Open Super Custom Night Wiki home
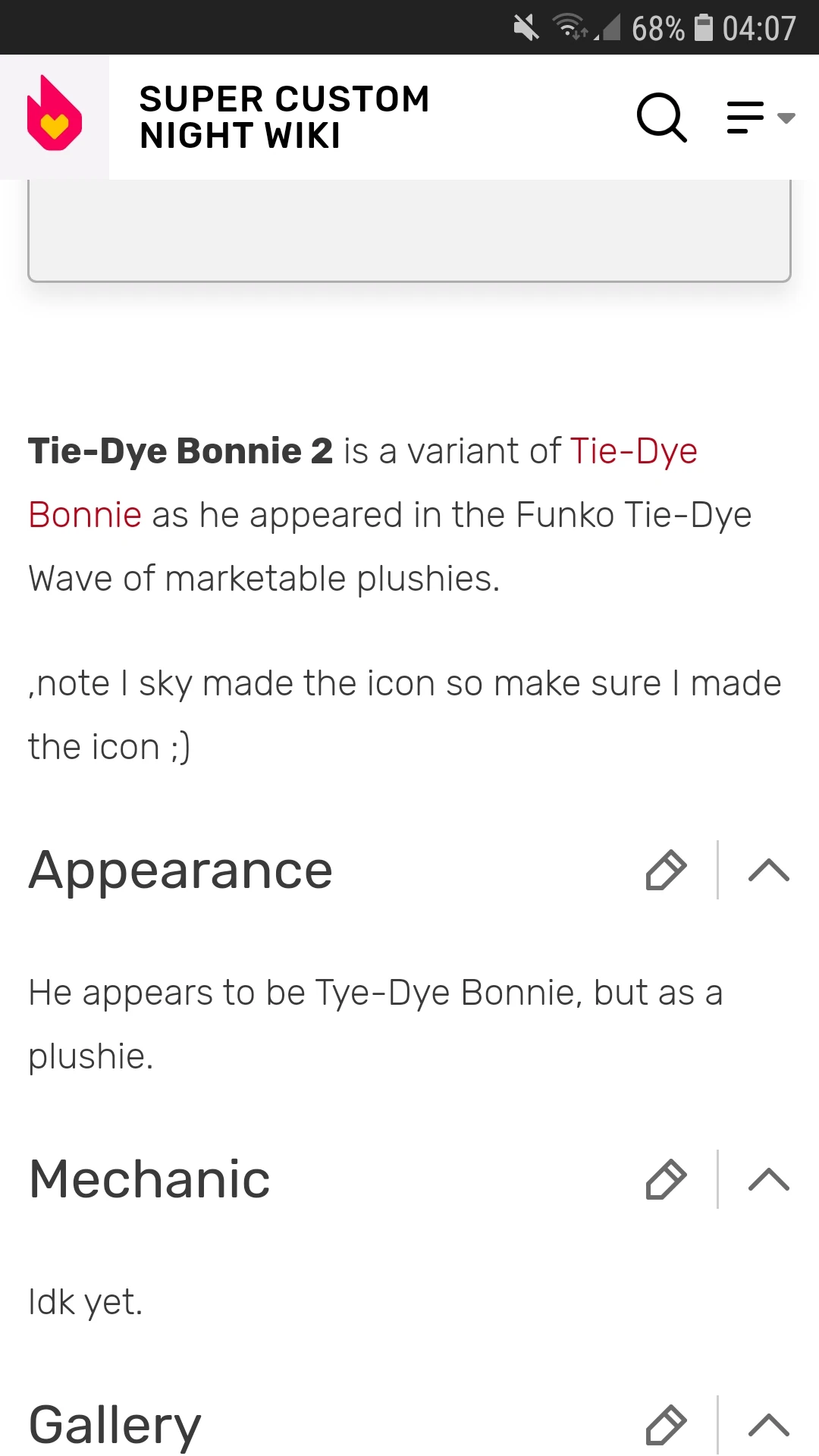 (284, 118)
